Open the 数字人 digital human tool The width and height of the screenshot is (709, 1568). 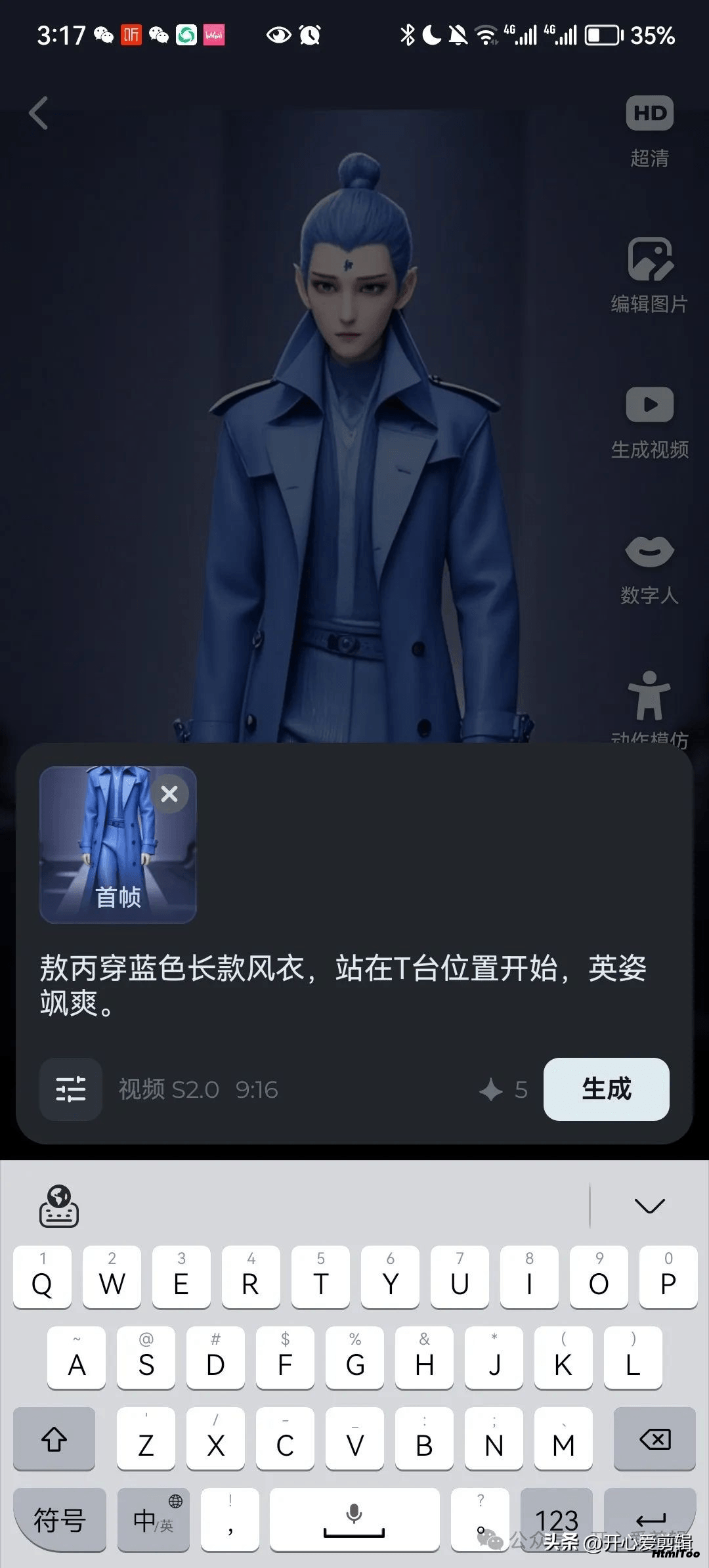pyautogui.click(x=649, y=569)
